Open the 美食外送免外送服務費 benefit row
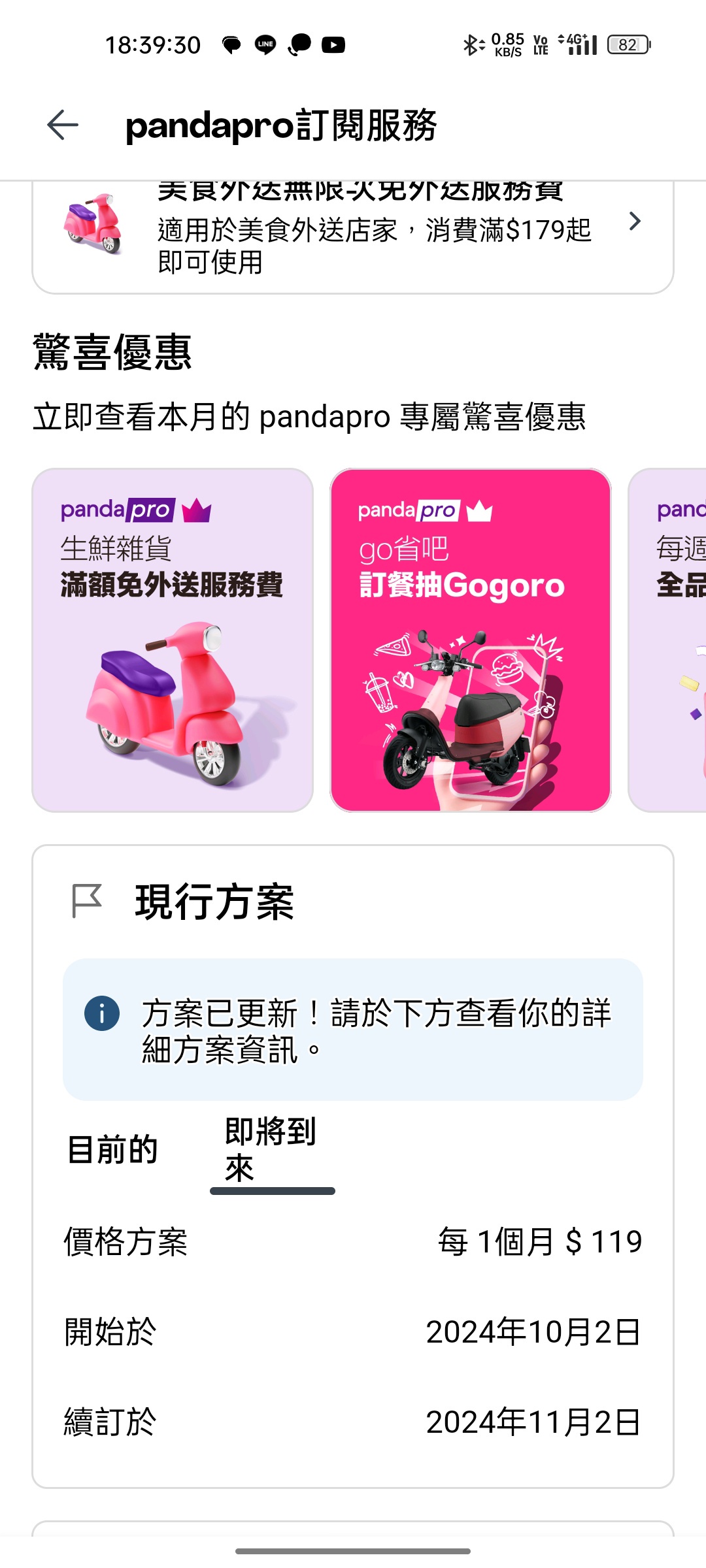Viewport: 706px width, 1568px height. coord(353,230)
